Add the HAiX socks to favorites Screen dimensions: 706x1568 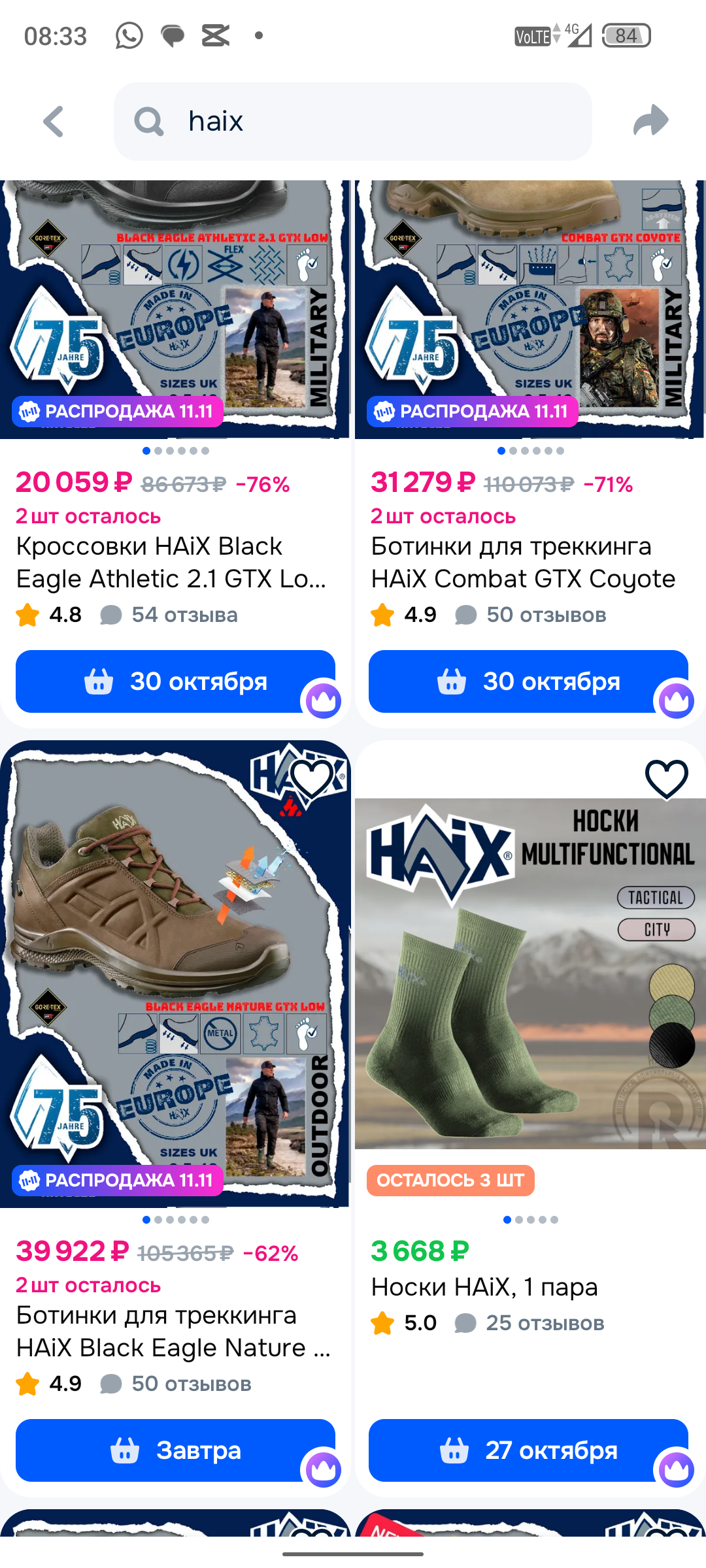(666, 778)
